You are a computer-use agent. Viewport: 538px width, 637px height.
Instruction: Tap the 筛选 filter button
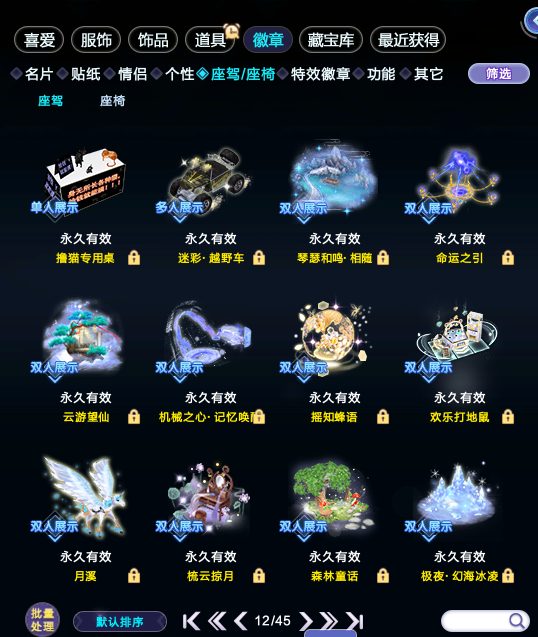click(499, 74)
